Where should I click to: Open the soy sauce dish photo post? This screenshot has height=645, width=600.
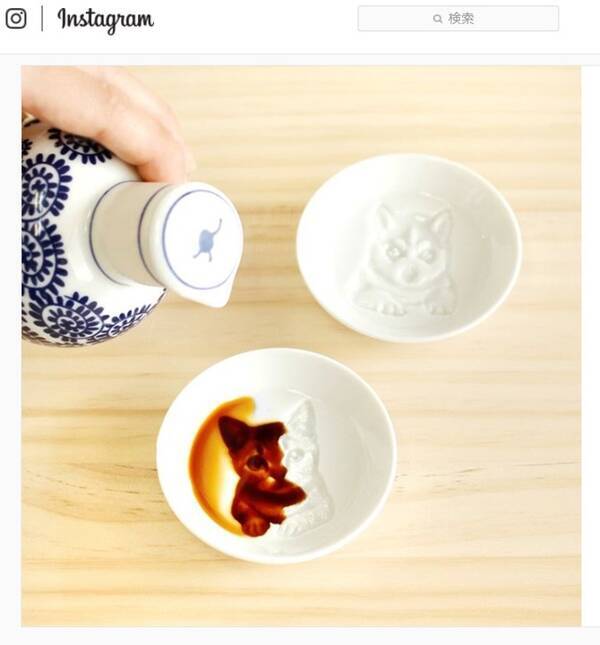pyautogui.click(x=300, y=346)
